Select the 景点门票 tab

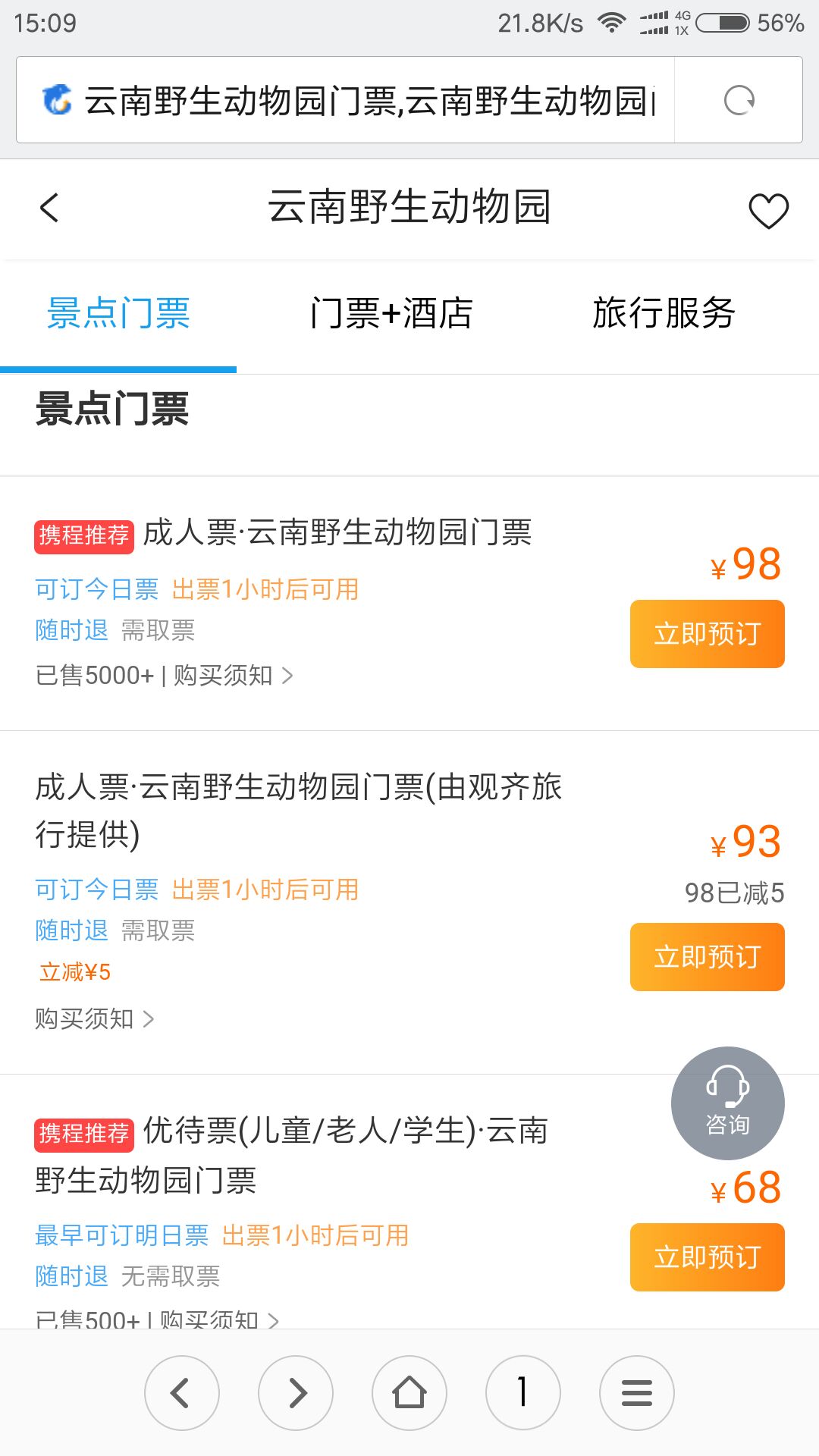click(118, 313)
